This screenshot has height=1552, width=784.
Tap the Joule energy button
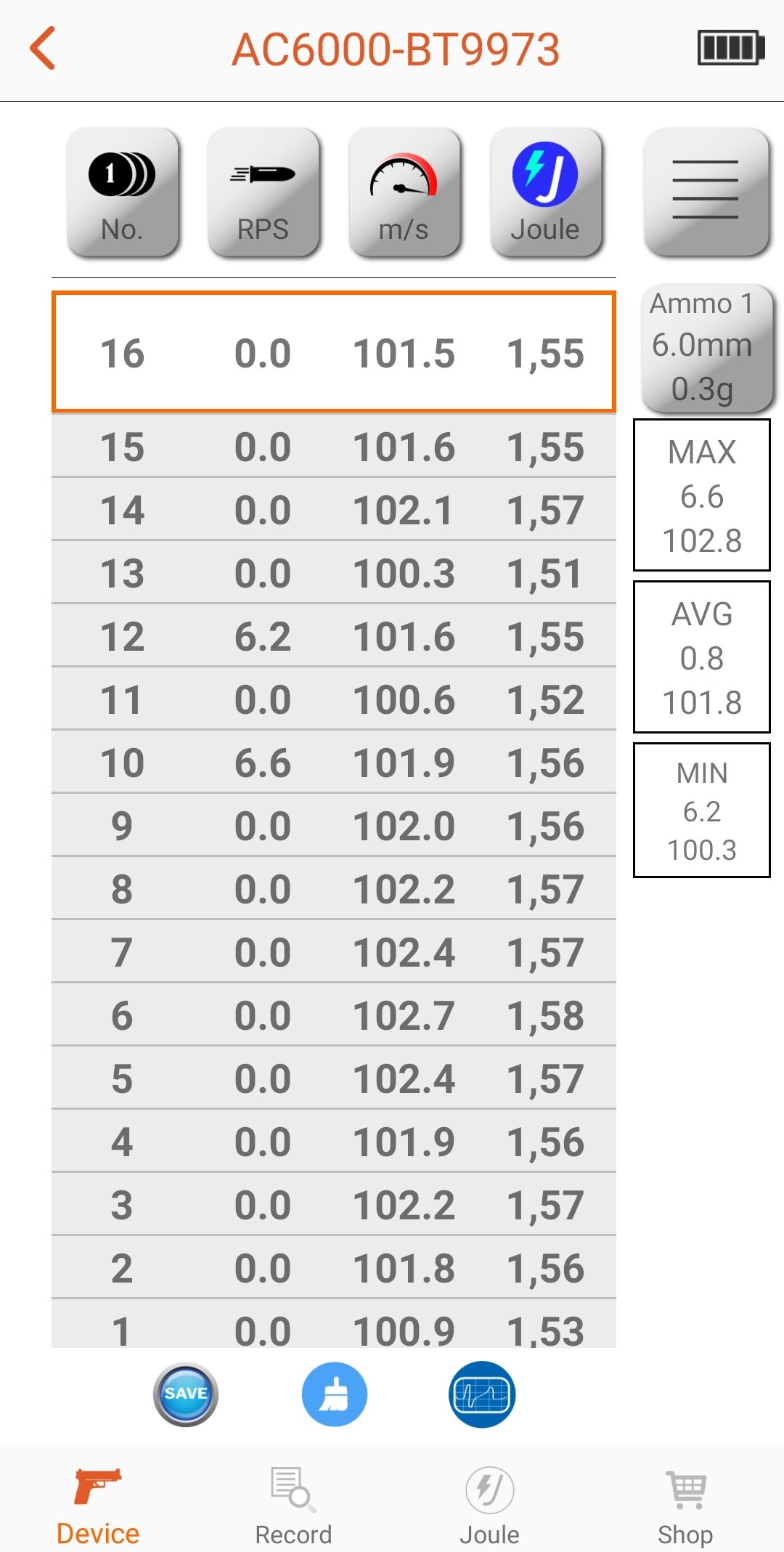(x=545, y=193)
